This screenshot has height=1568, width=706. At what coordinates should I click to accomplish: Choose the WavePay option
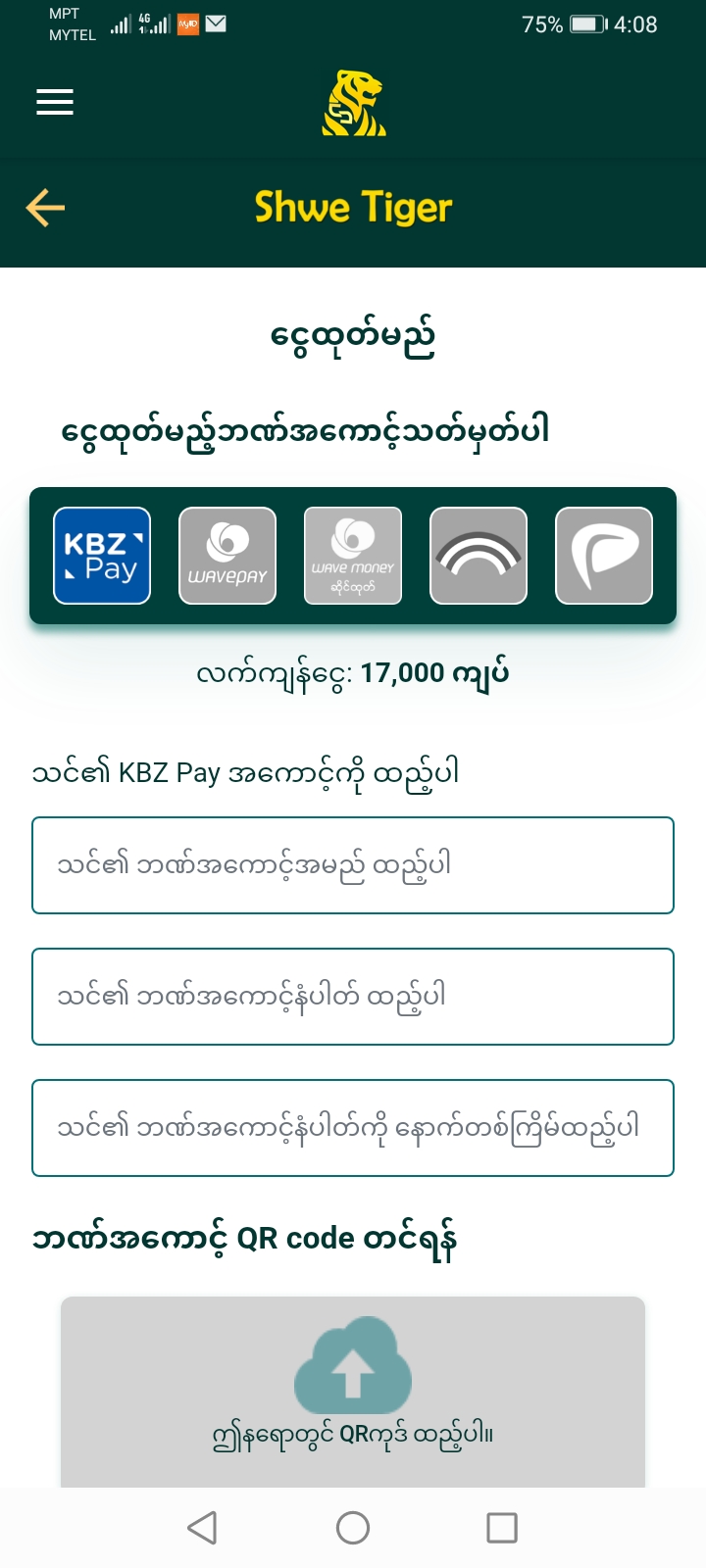pyautogui.click(x=227, y=556)
